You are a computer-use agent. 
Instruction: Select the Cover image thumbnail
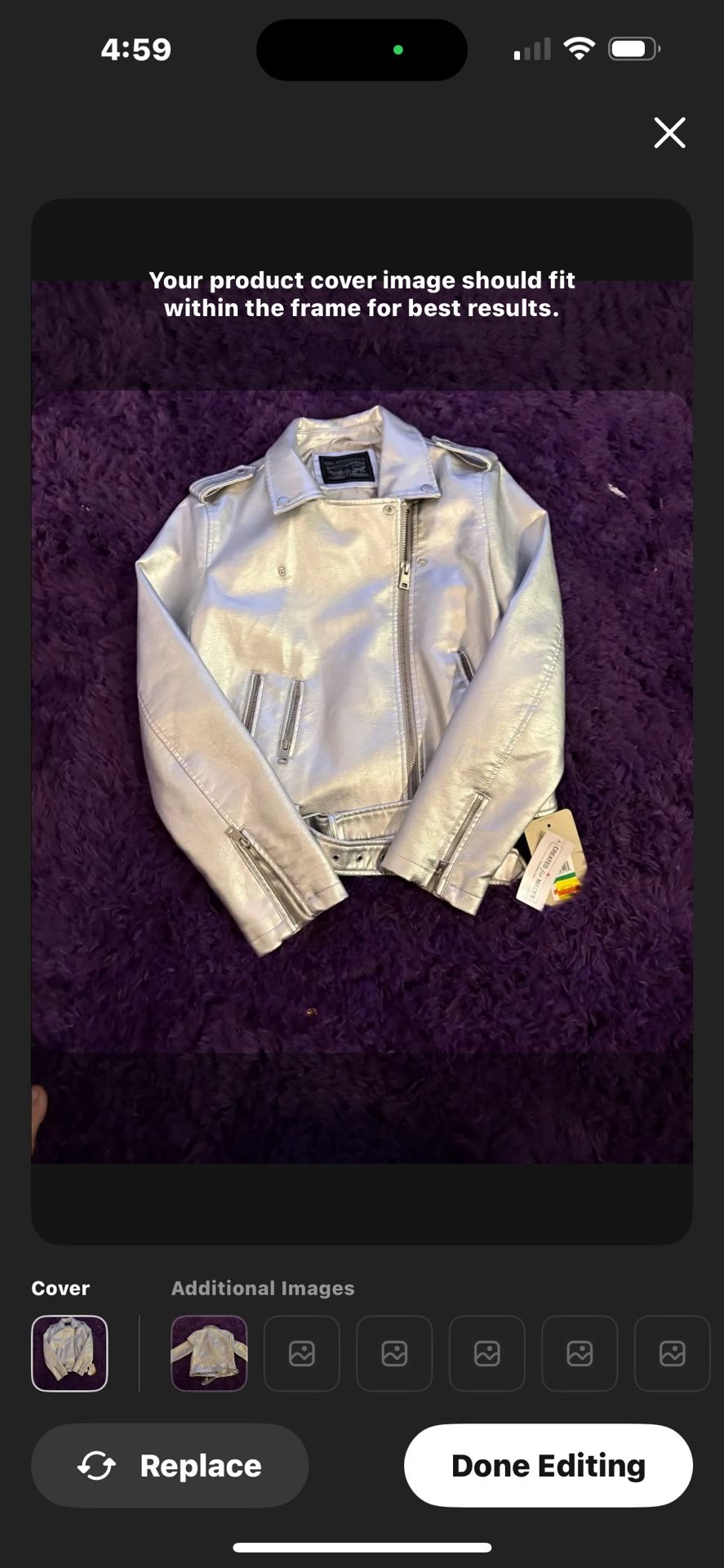pyautogui.click(x=69, y=1353)
